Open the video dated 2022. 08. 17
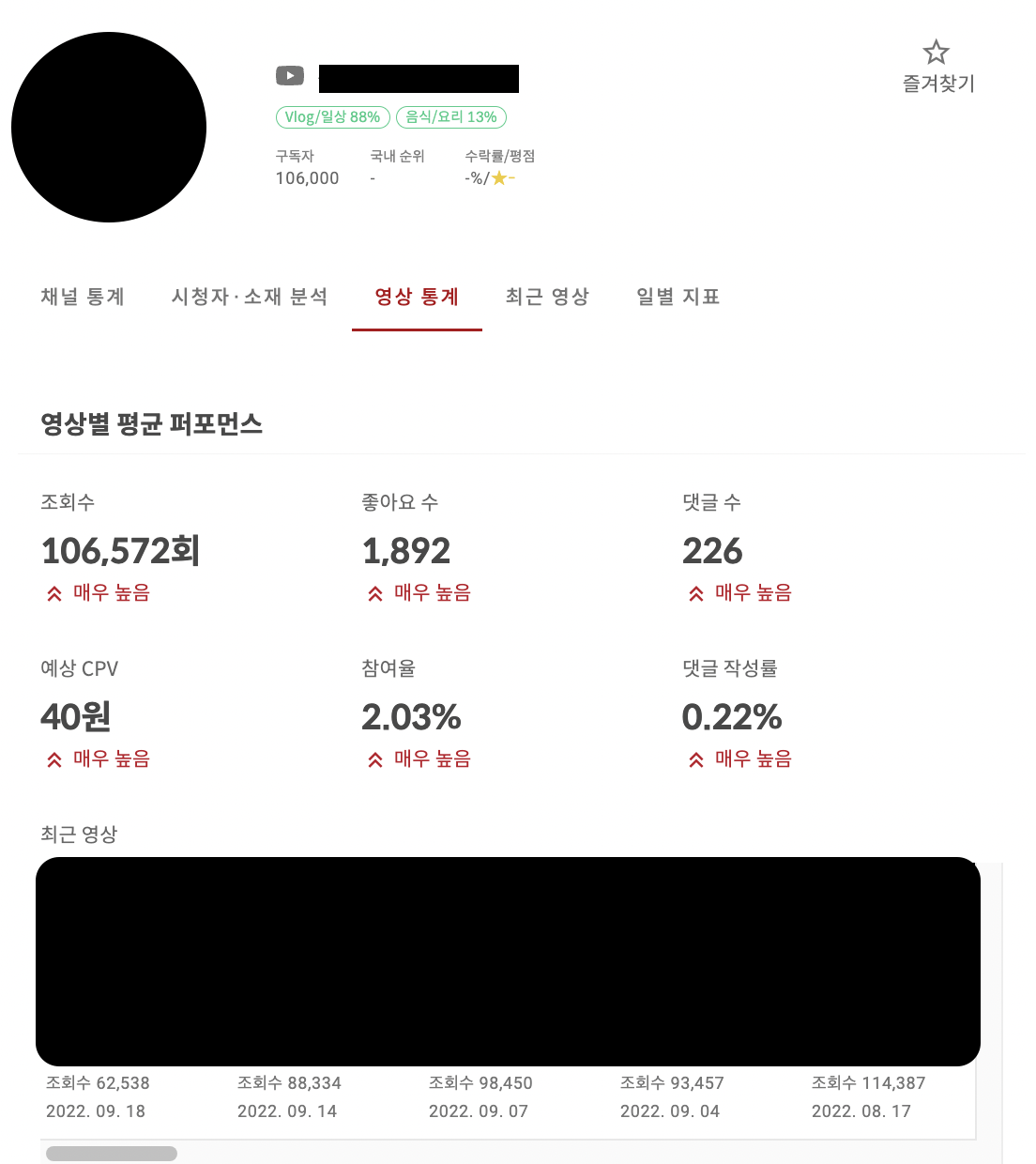Viewport: 1036px width, 1164px height. 868,1096
